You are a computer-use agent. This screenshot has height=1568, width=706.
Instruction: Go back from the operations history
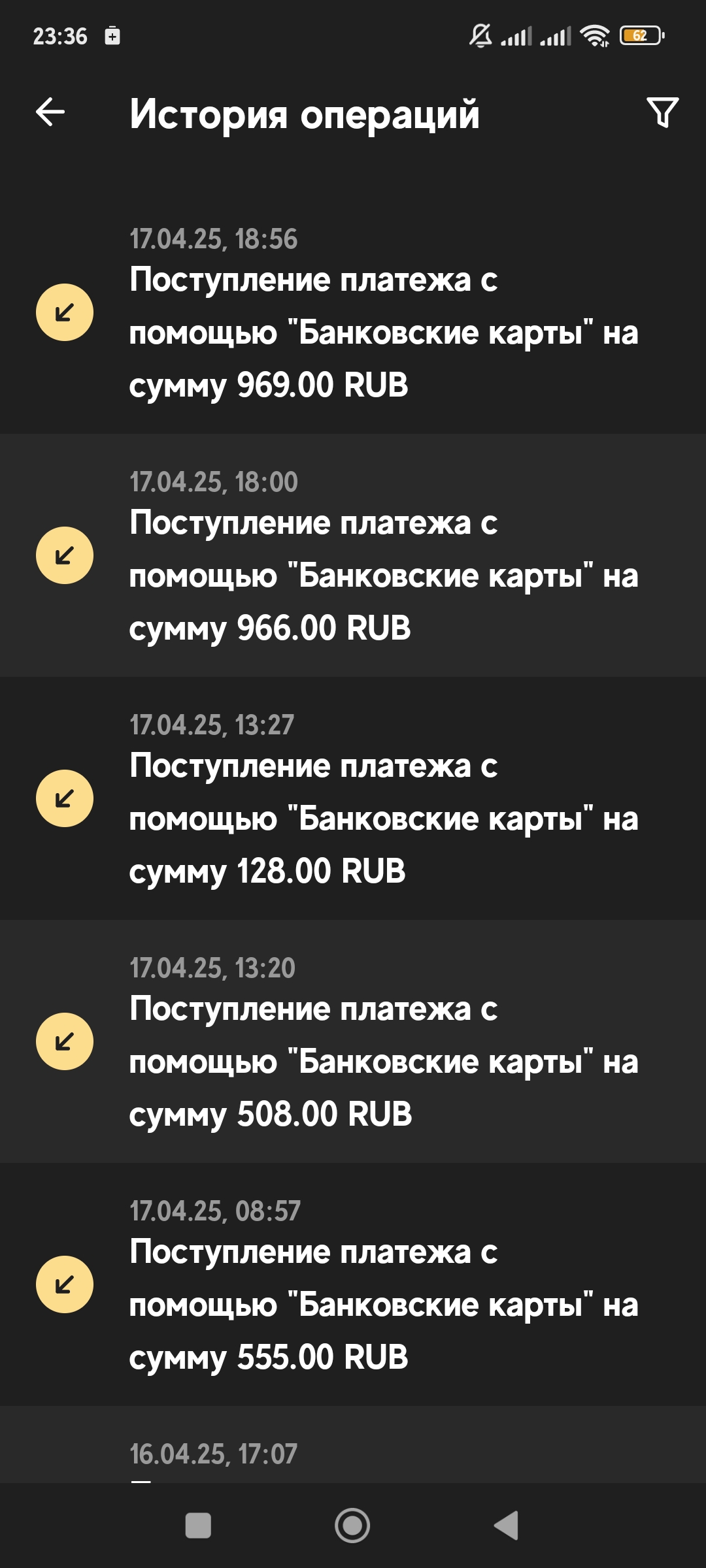[50, 112]
